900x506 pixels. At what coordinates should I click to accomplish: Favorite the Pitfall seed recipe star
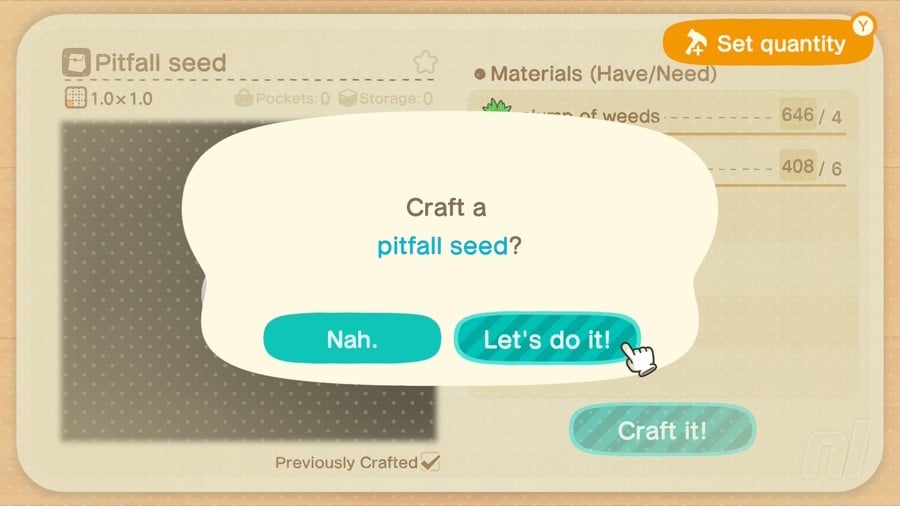426,62
